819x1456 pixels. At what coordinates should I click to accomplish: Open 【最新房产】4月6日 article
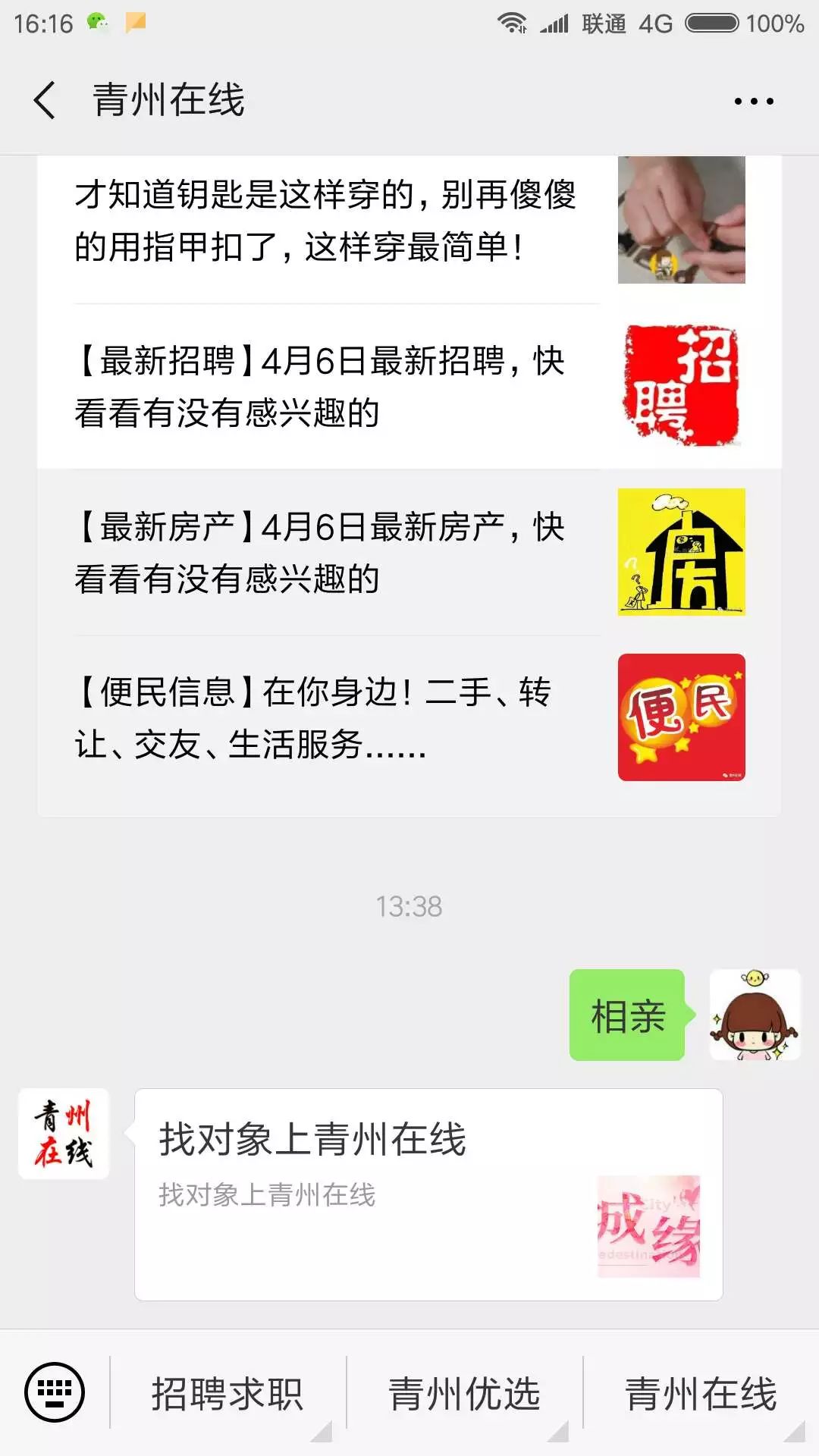click(x=409, y=553)
